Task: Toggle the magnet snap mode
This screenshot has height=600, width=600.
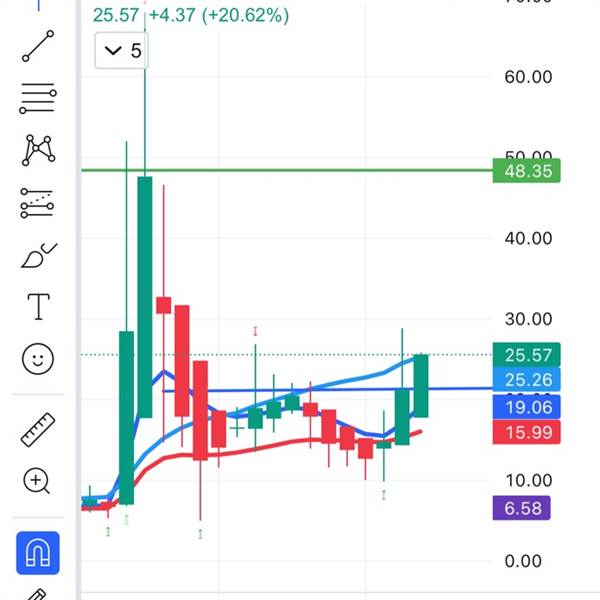Action: (x=38, y=553)
